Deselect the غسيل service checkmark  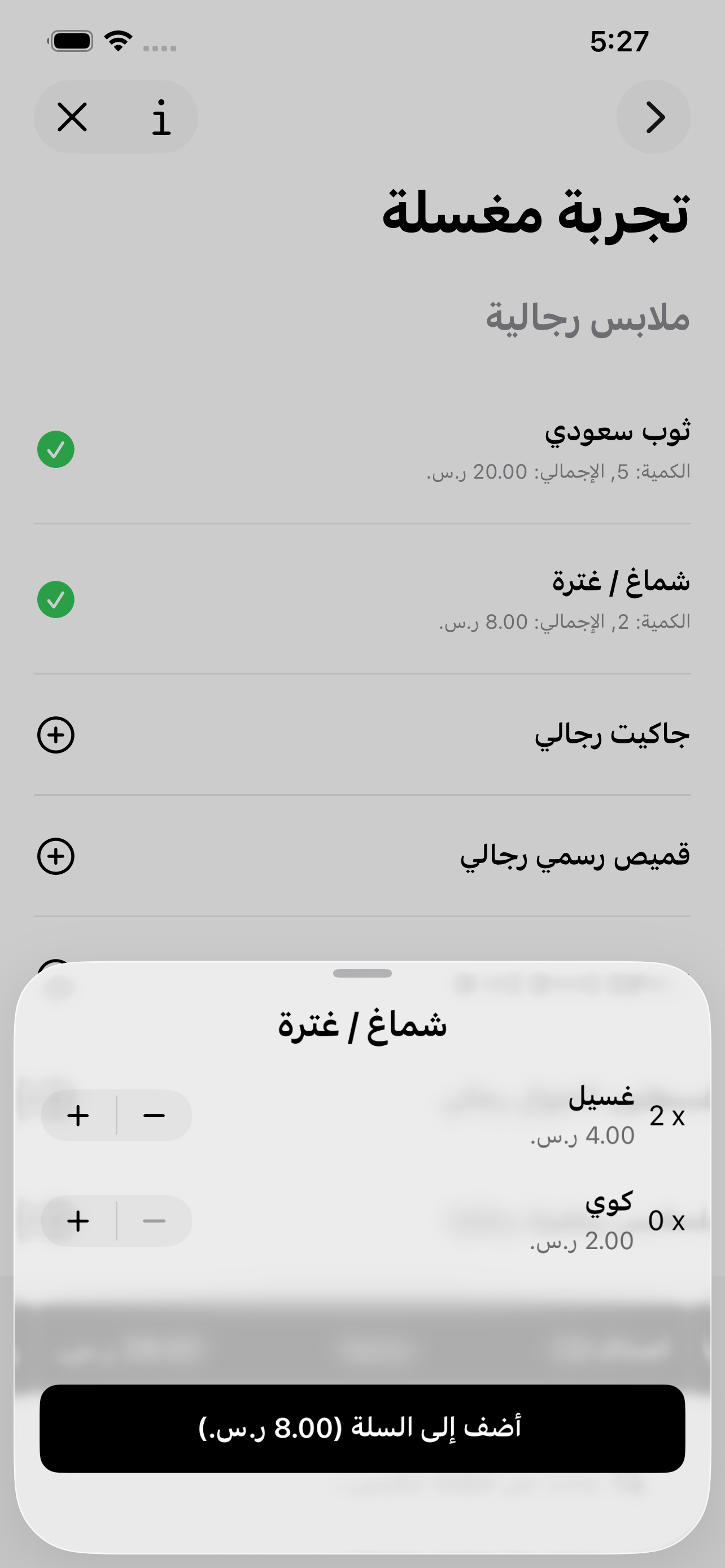(154, 1116)
